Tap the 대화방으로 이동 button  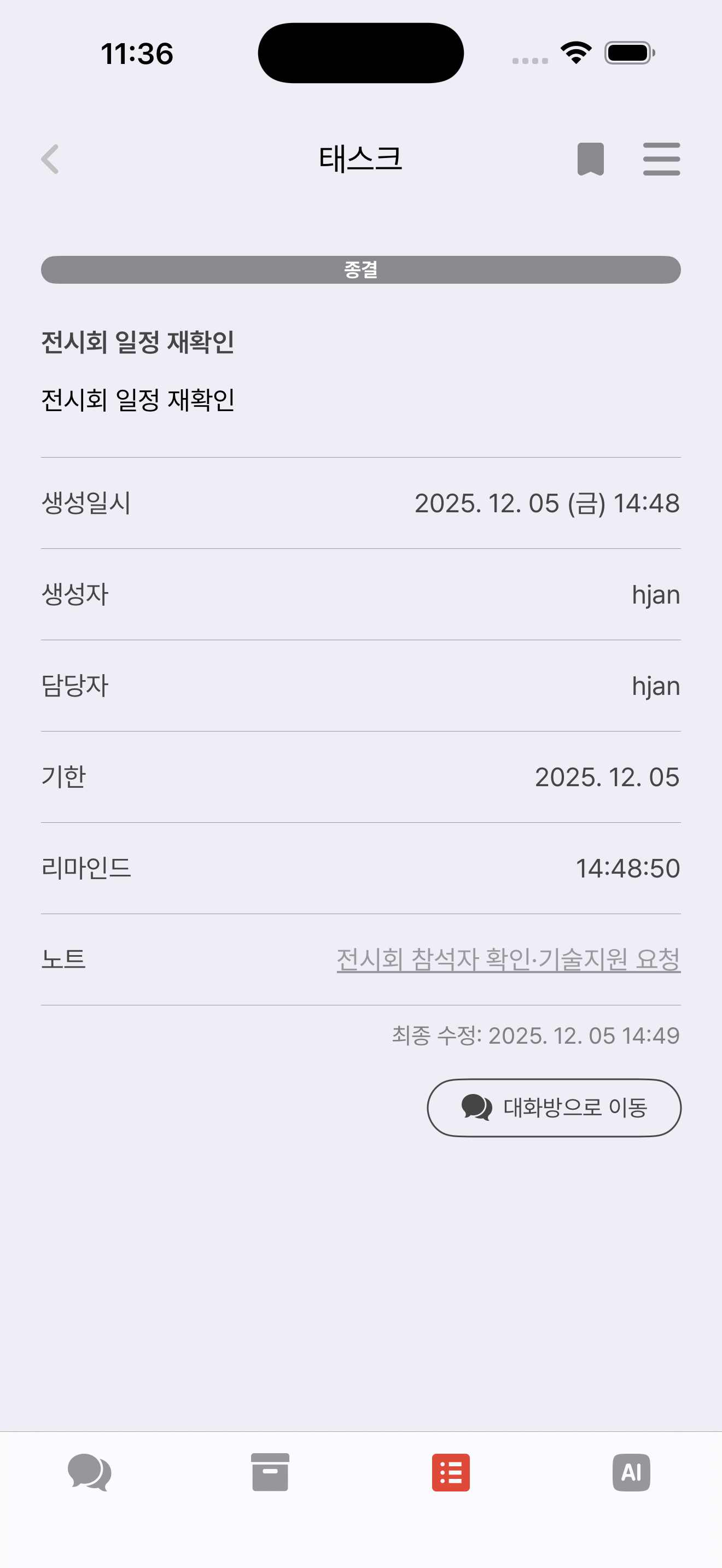554,1107
